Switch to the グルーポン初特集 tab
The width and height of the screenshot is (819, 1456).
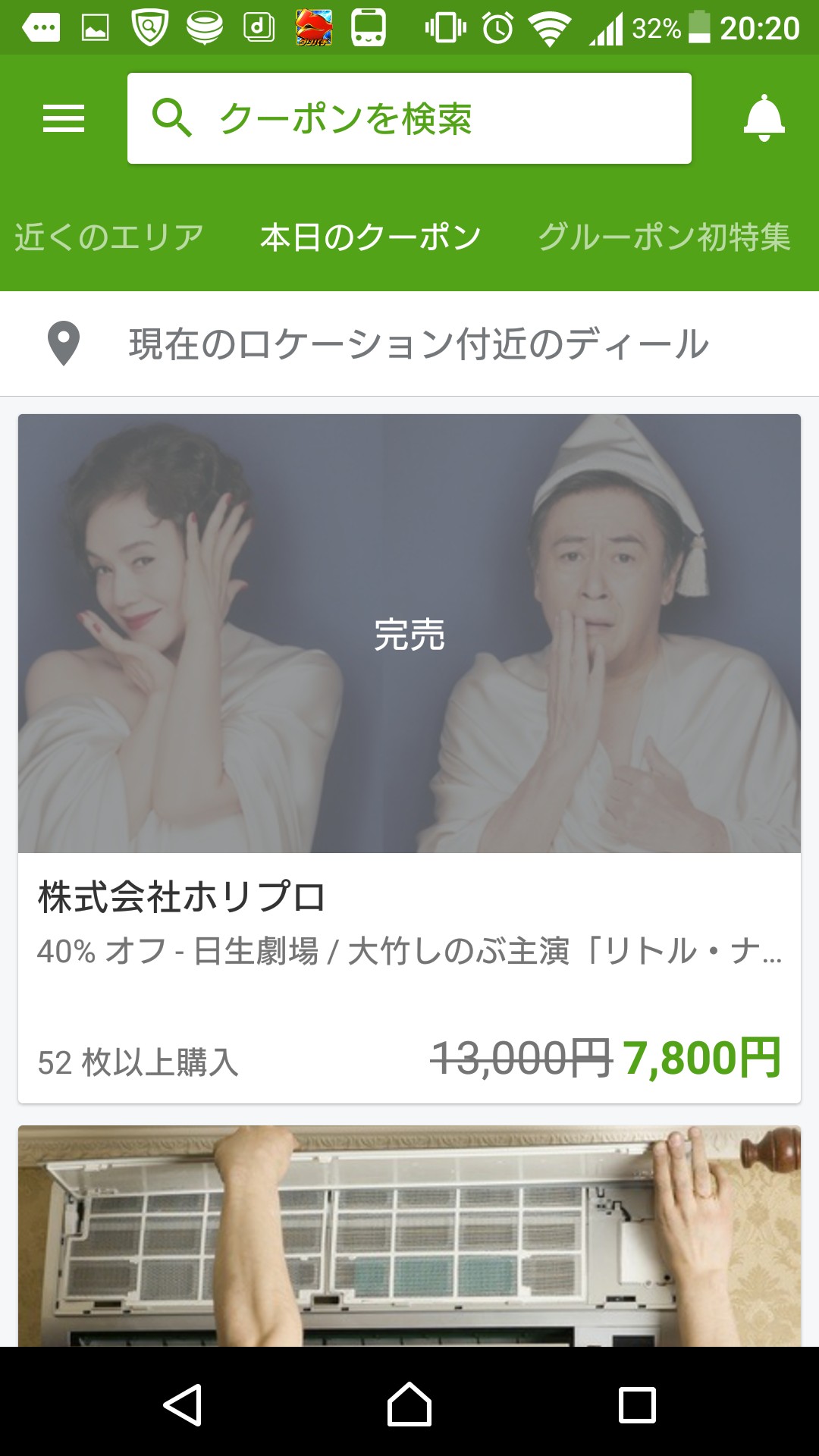(664, 237)
